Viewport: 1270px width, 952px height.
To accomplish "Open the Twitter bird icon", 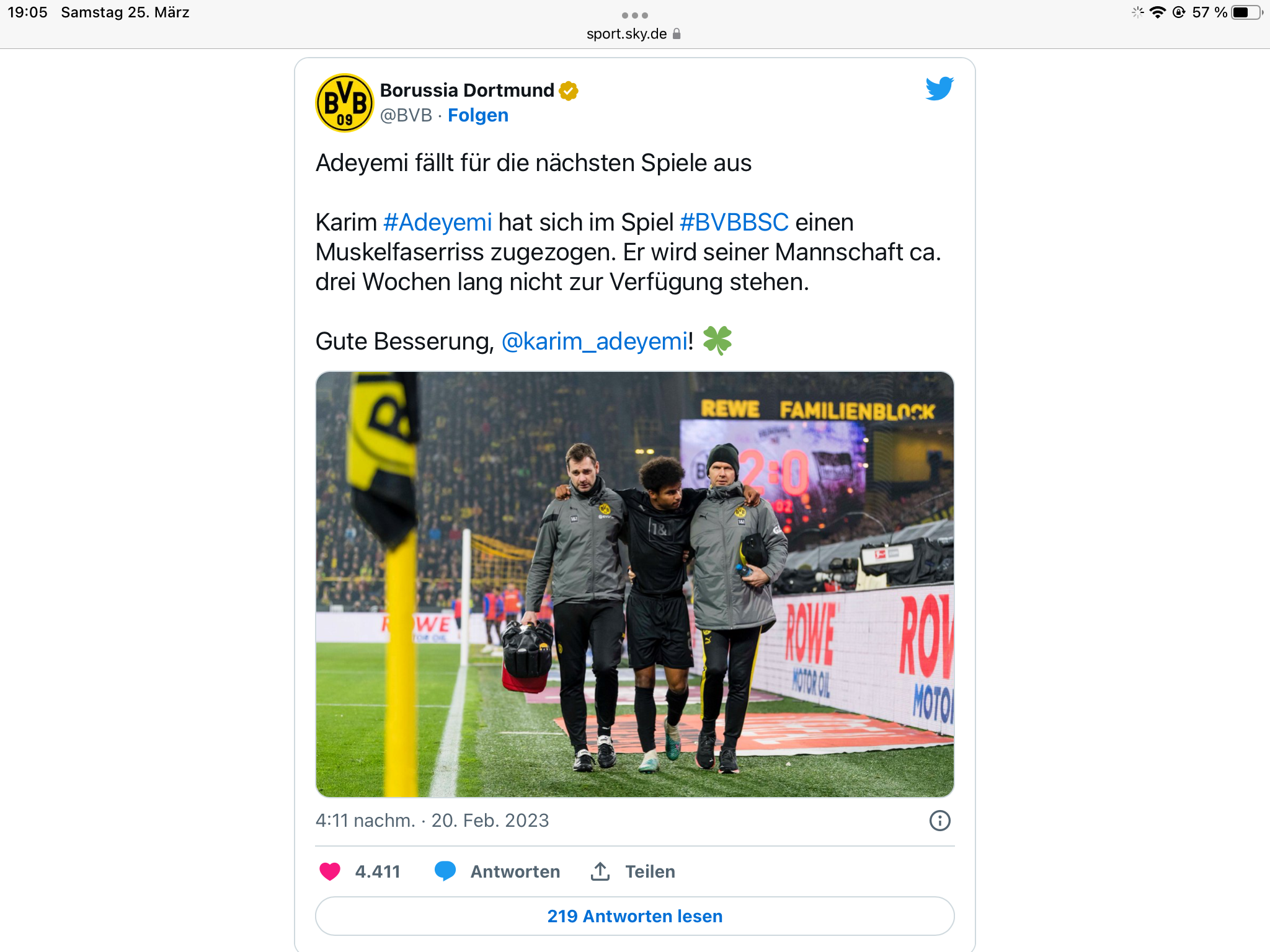I will point(939,89).
